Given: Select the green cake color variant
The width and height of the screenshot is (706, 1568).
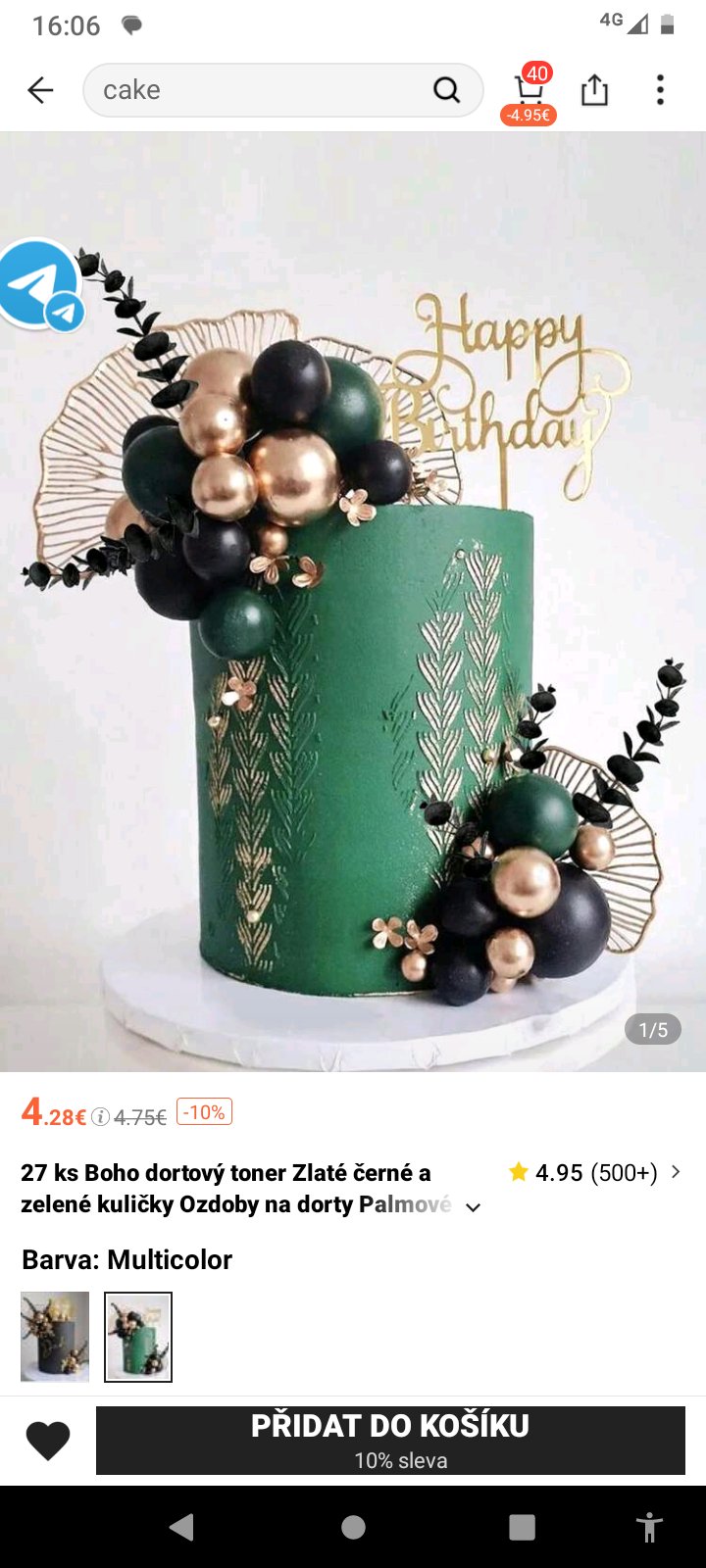Looking at the screenshot, I should pyautogui.click(x=138, y=1337).
